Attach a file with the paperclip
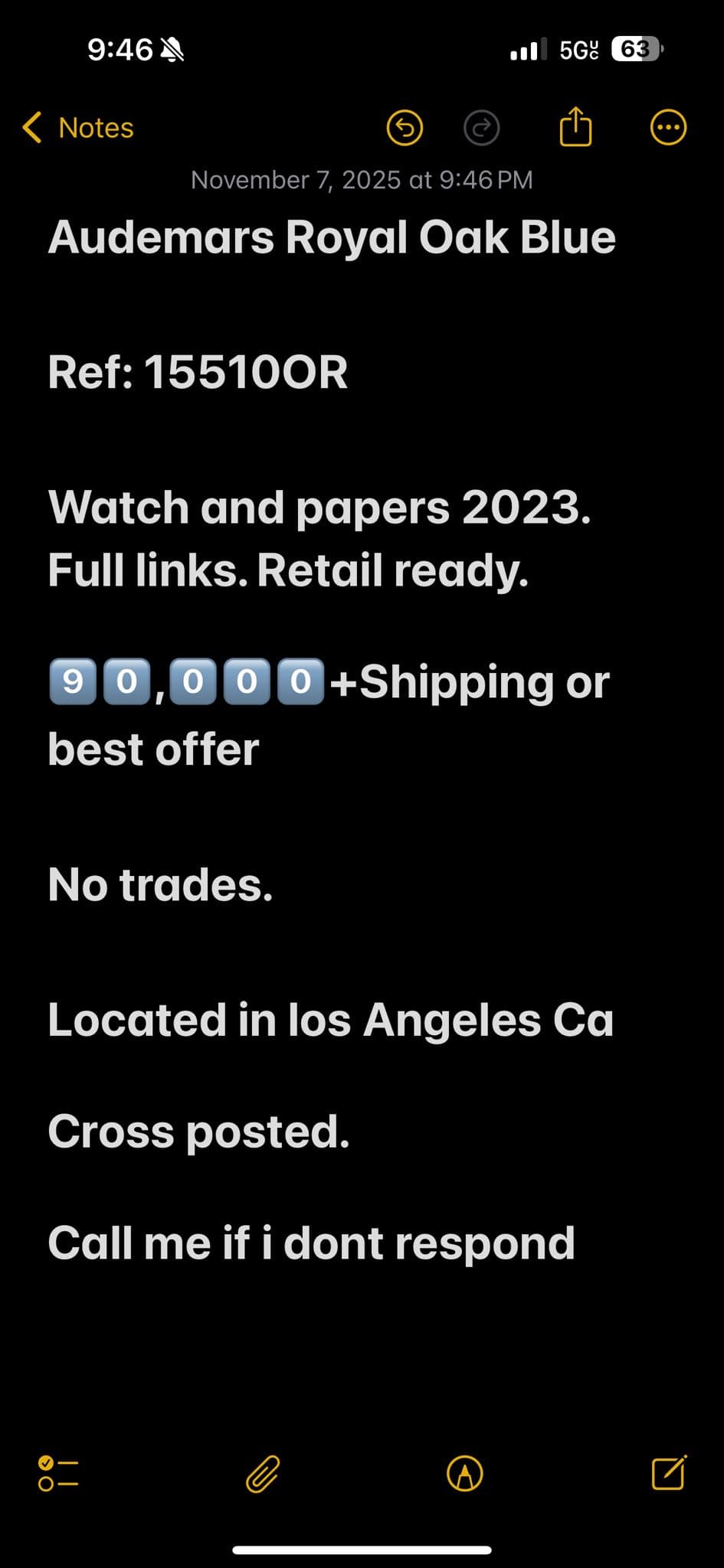The image size is (724, 1568). 262,1474
